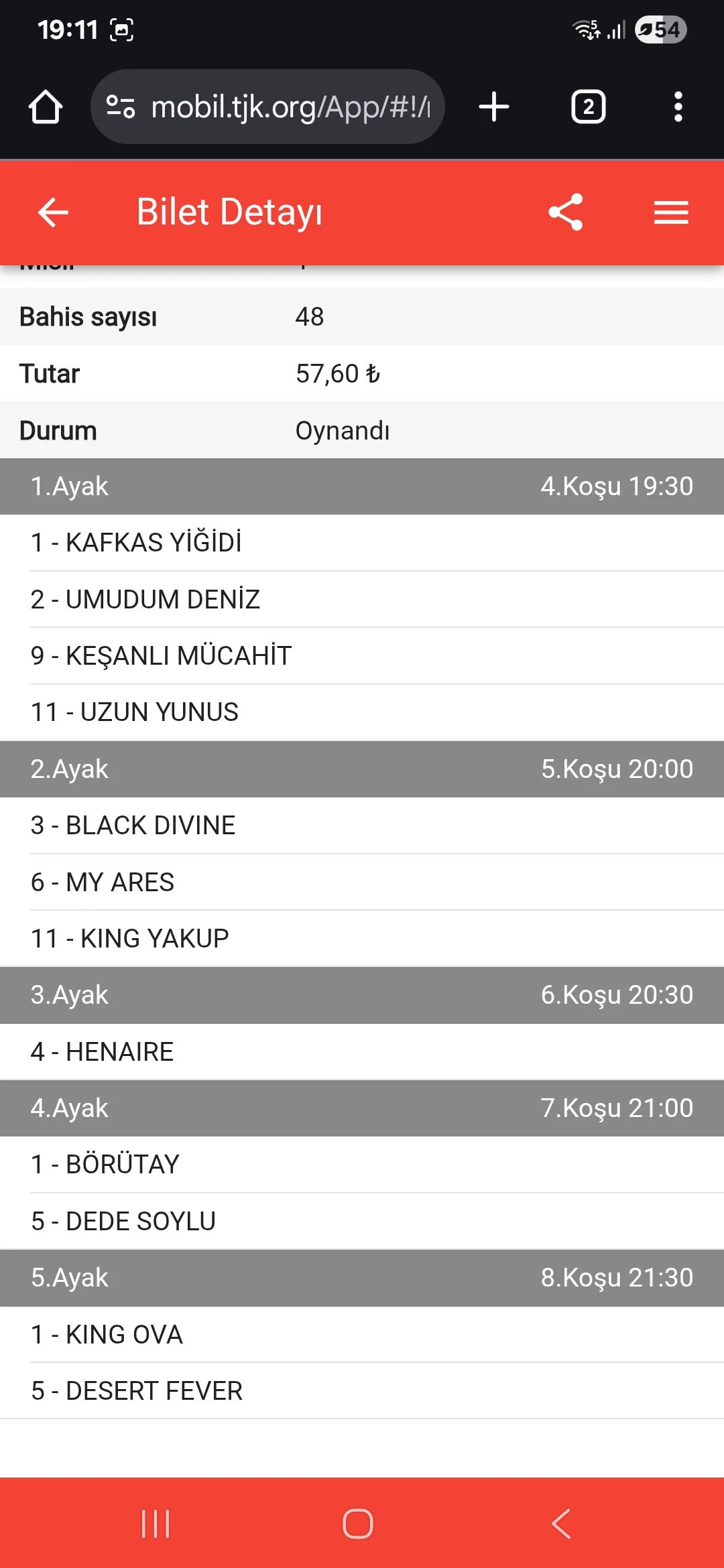The height and width of the screenshot is (1568, 724).
Task: Go back from Bilet Detayı
Action: [53, 212]
